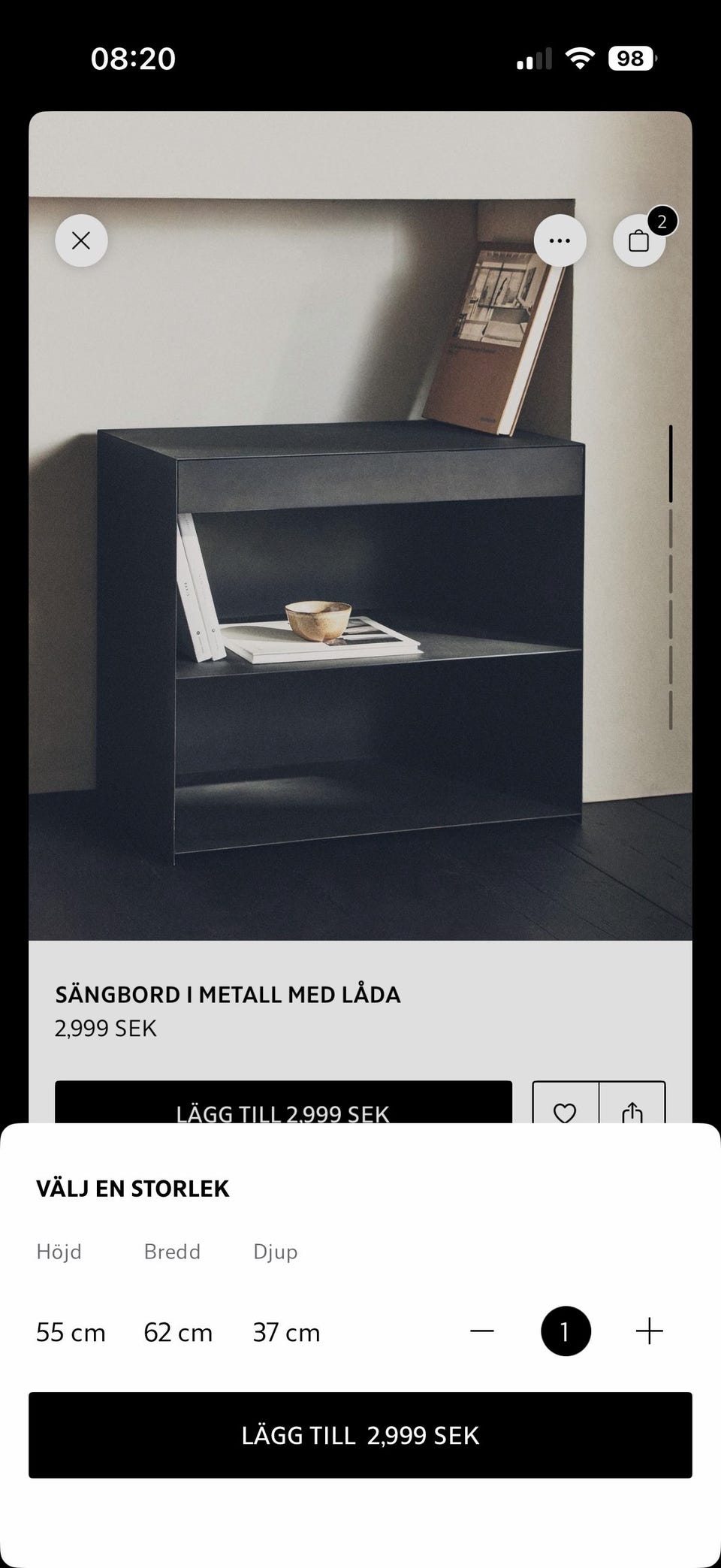Tap the Höjd column label

59,1251
